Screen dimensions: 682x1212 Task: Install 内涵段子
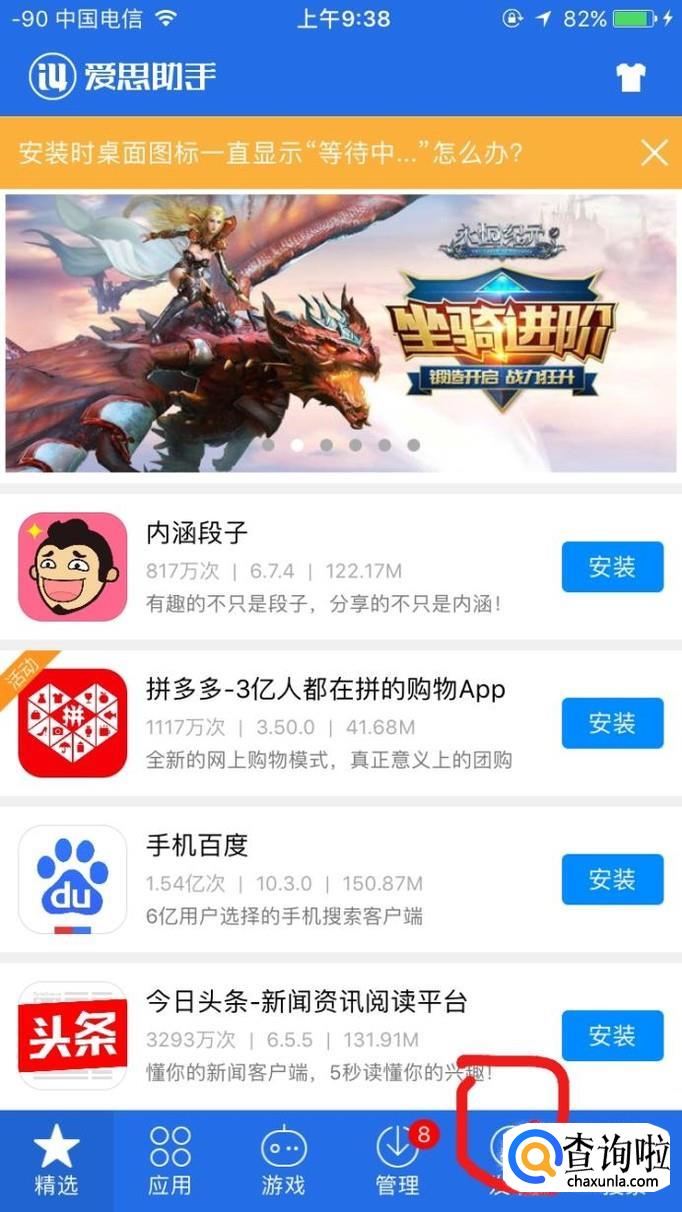pyautogui.click(x=612, y=567)
